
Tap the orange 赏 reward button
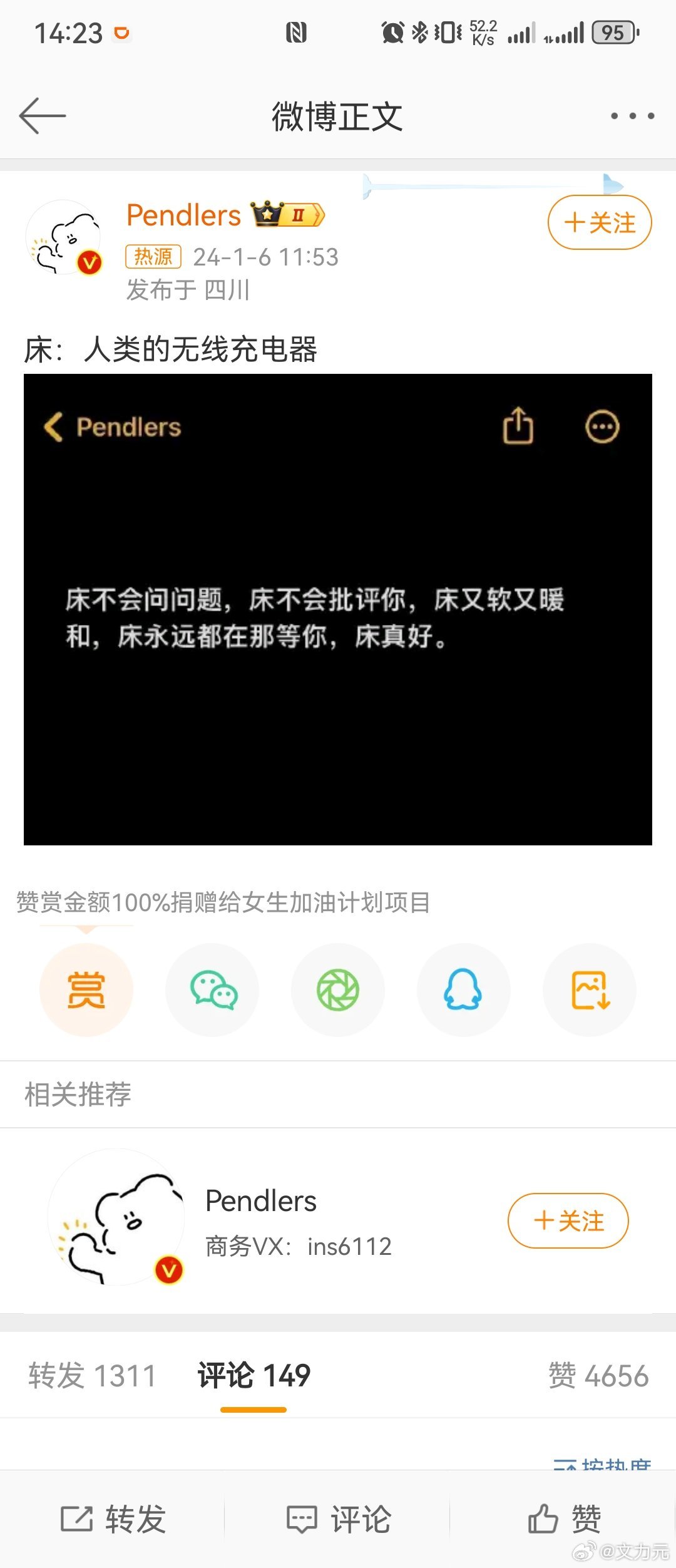86,990
